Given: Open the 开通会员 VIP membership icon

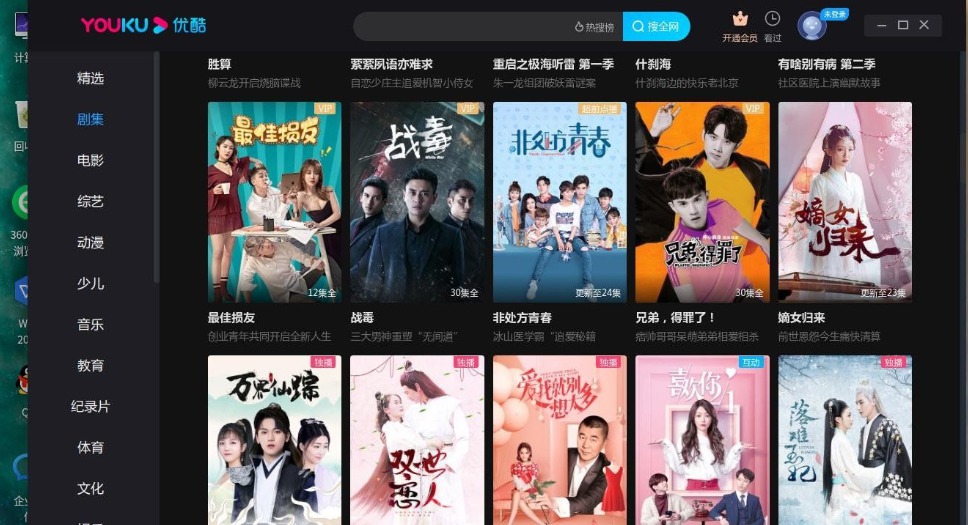Looking at the screenshot, I should pyautogui.click(x=740, y=26).
